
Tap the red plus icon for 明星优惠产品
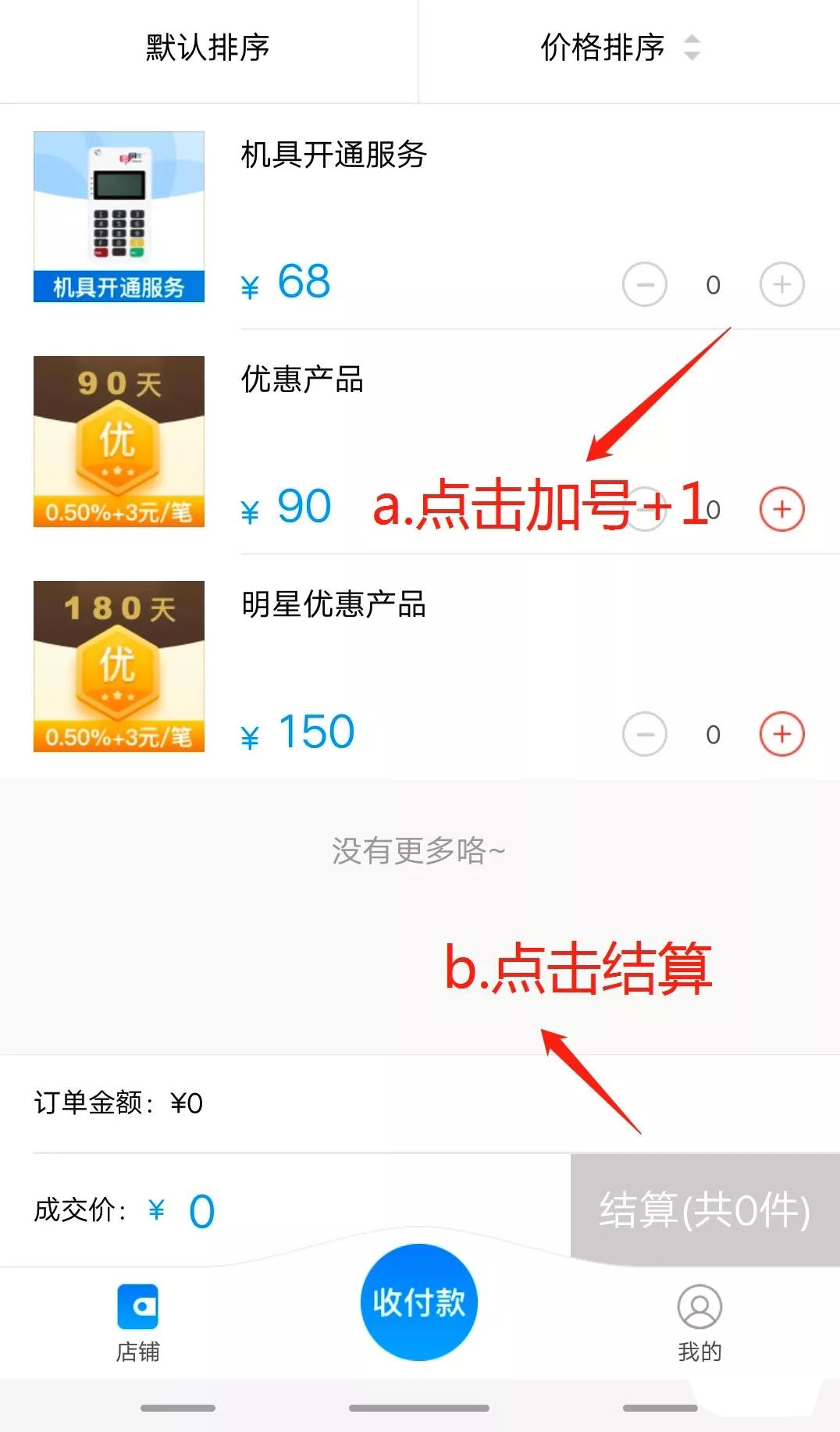pos(781,733)
